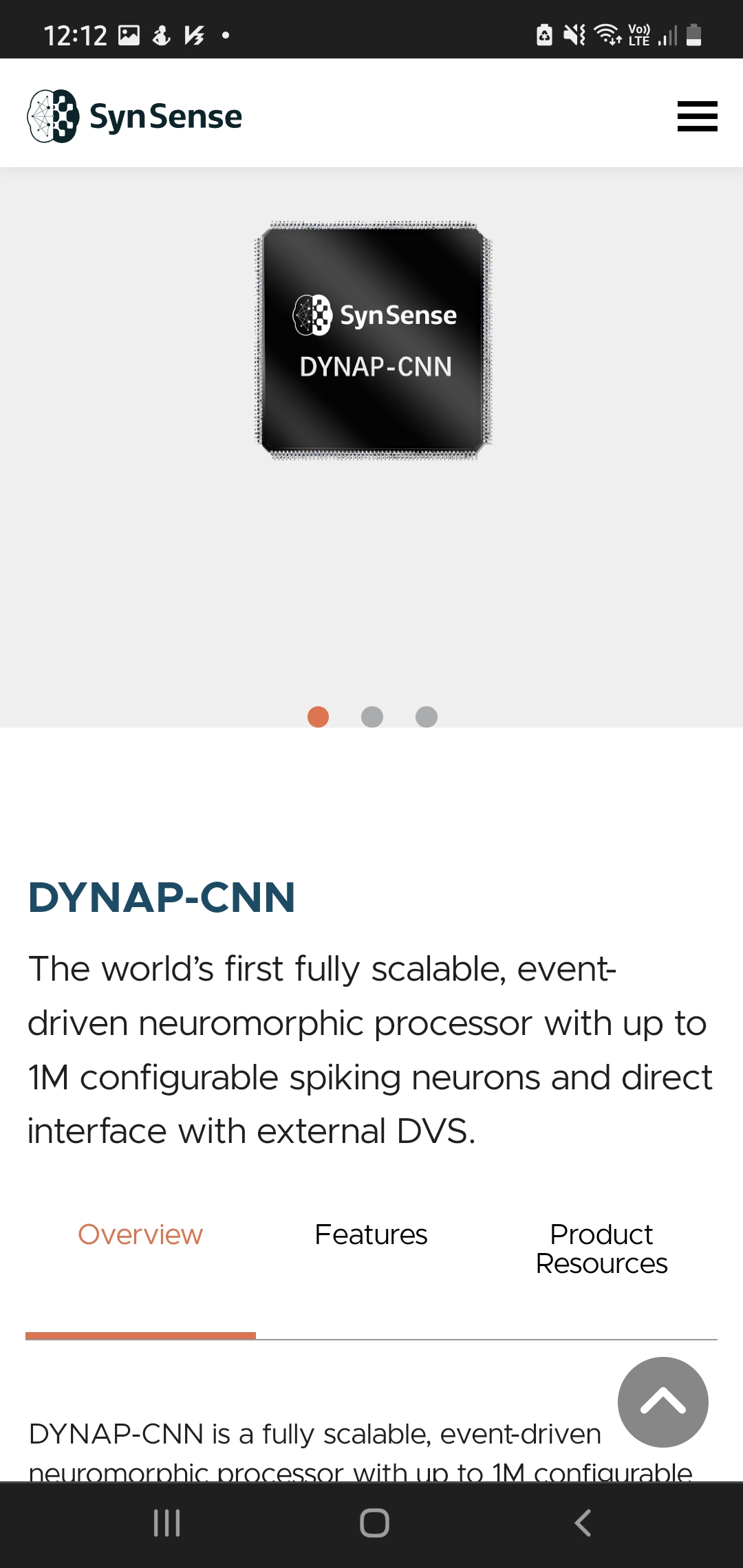Switch to the Features tab
Image resolution: width=743 pixels, height=1568 pixels.
tap(371, 1234)
